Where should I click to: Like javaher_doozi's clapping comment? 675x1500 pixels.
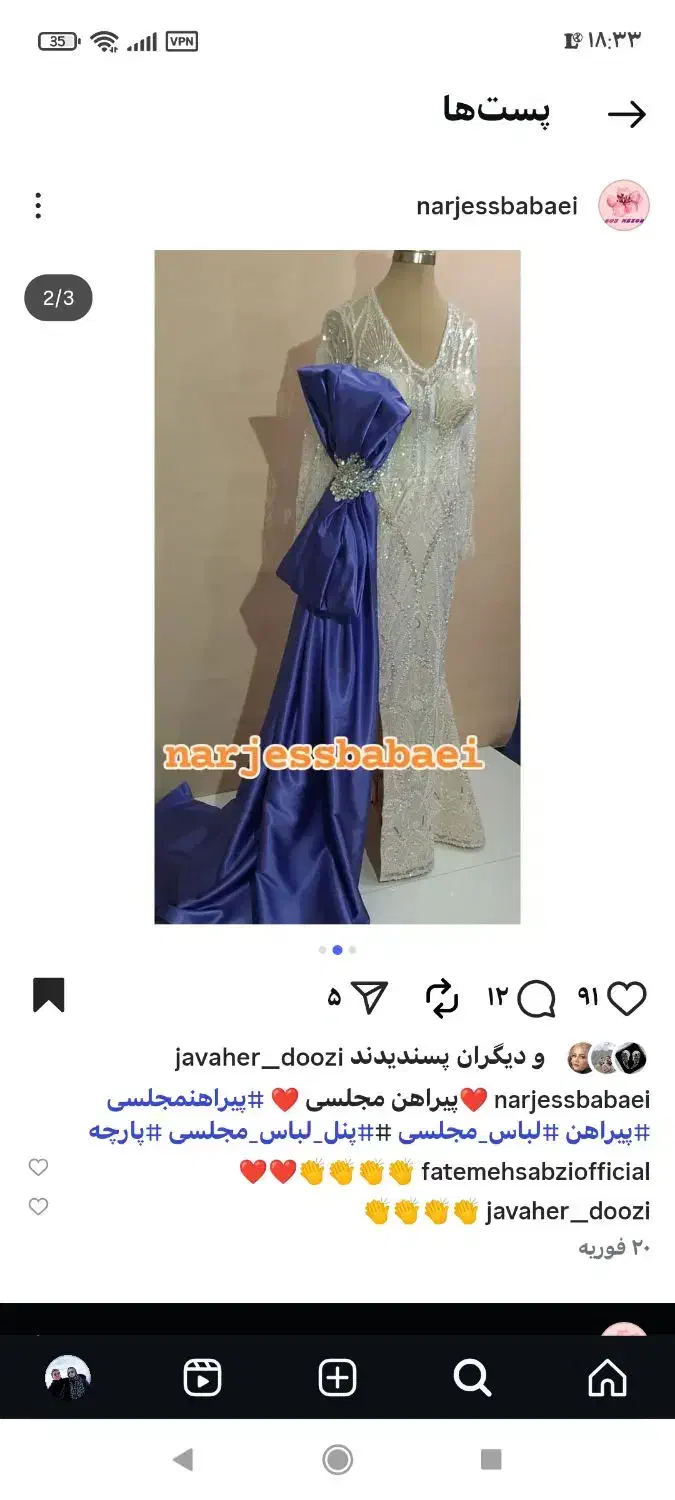point(38,1207)
